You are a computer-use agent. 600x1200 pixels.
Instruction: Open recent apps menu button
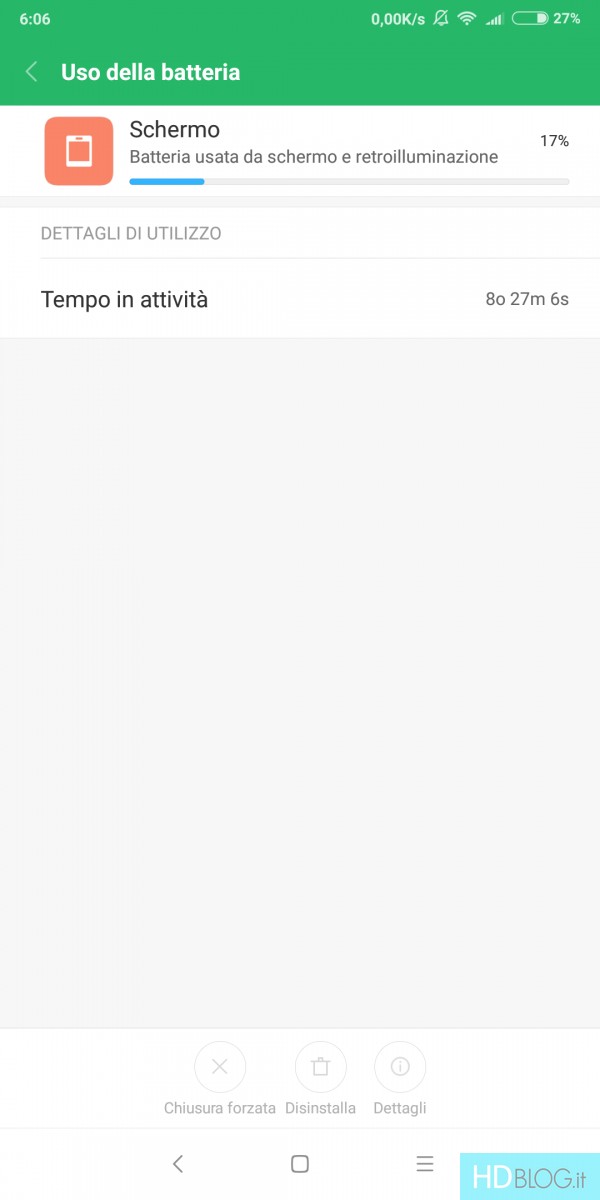coord(425,1163)
